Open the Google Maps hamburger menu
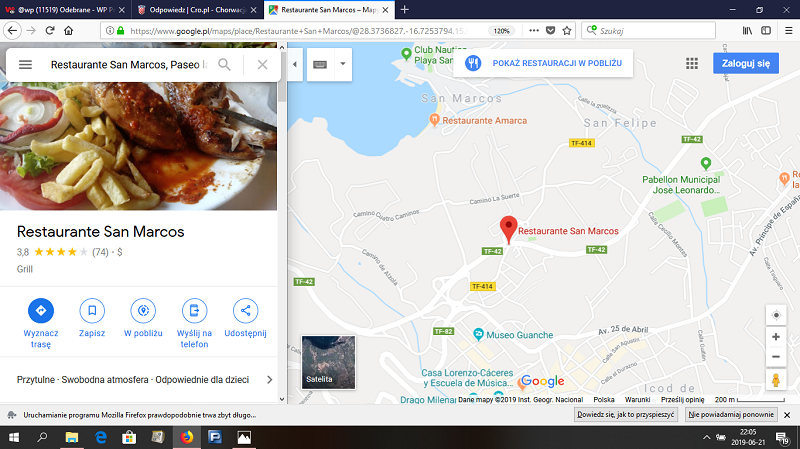The height and width of the screenshot is (449, 800). pos(26,65)
